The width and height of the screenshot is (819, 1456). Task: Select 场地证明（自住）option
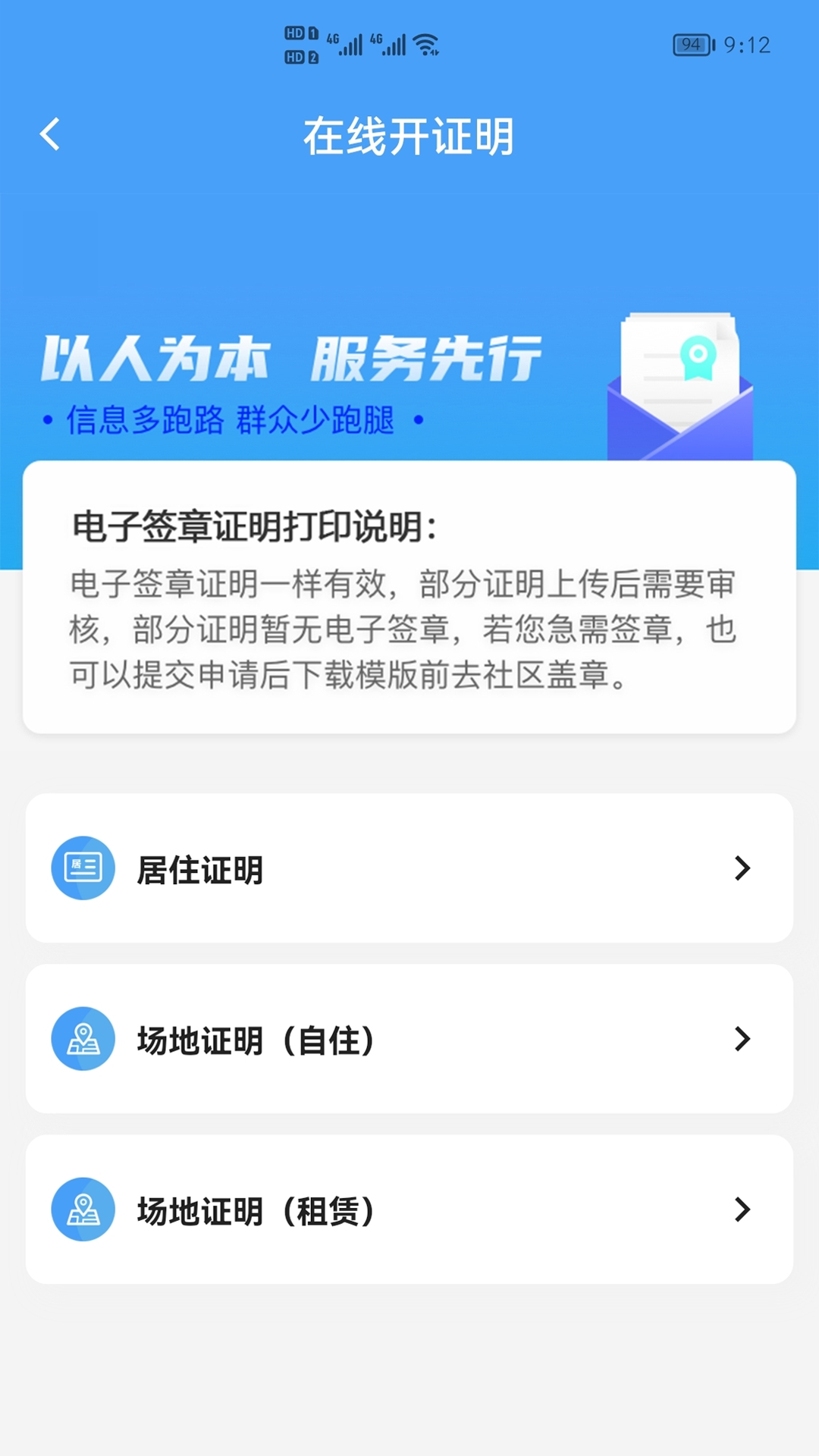tap(409, 1039)
